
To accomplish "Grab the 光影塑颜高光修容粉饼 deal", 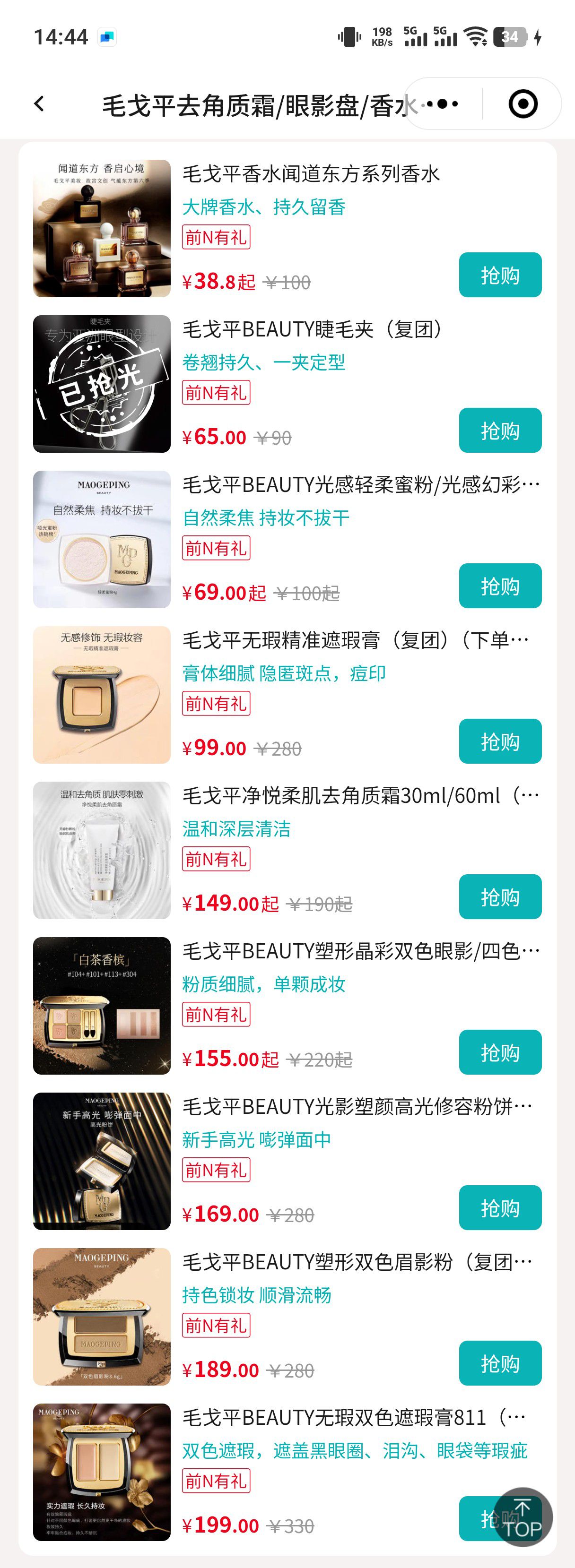I will point(499,1207).
